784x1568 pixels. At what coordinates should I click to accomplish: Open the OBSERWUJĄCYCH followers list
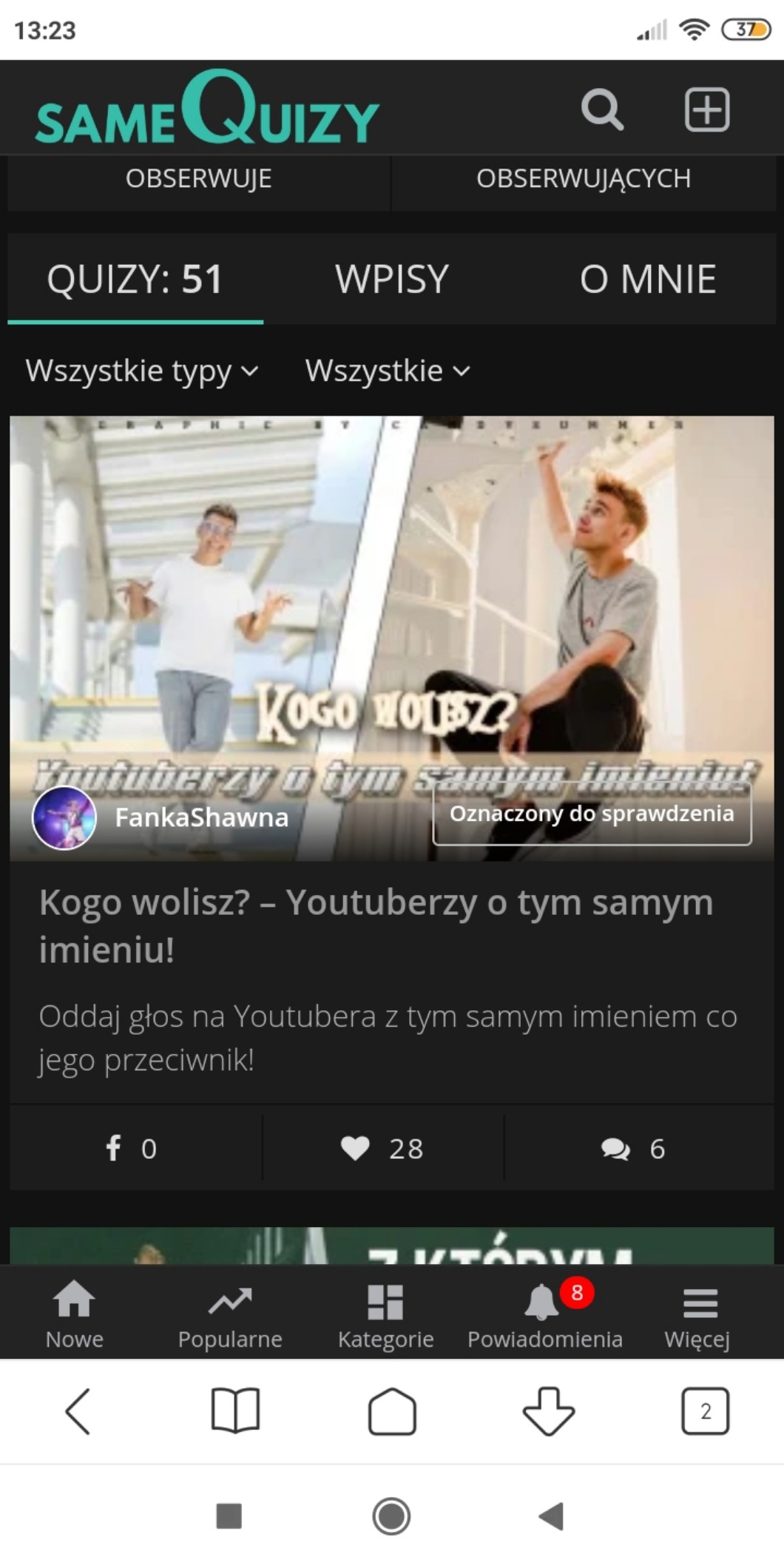[584, 179]
